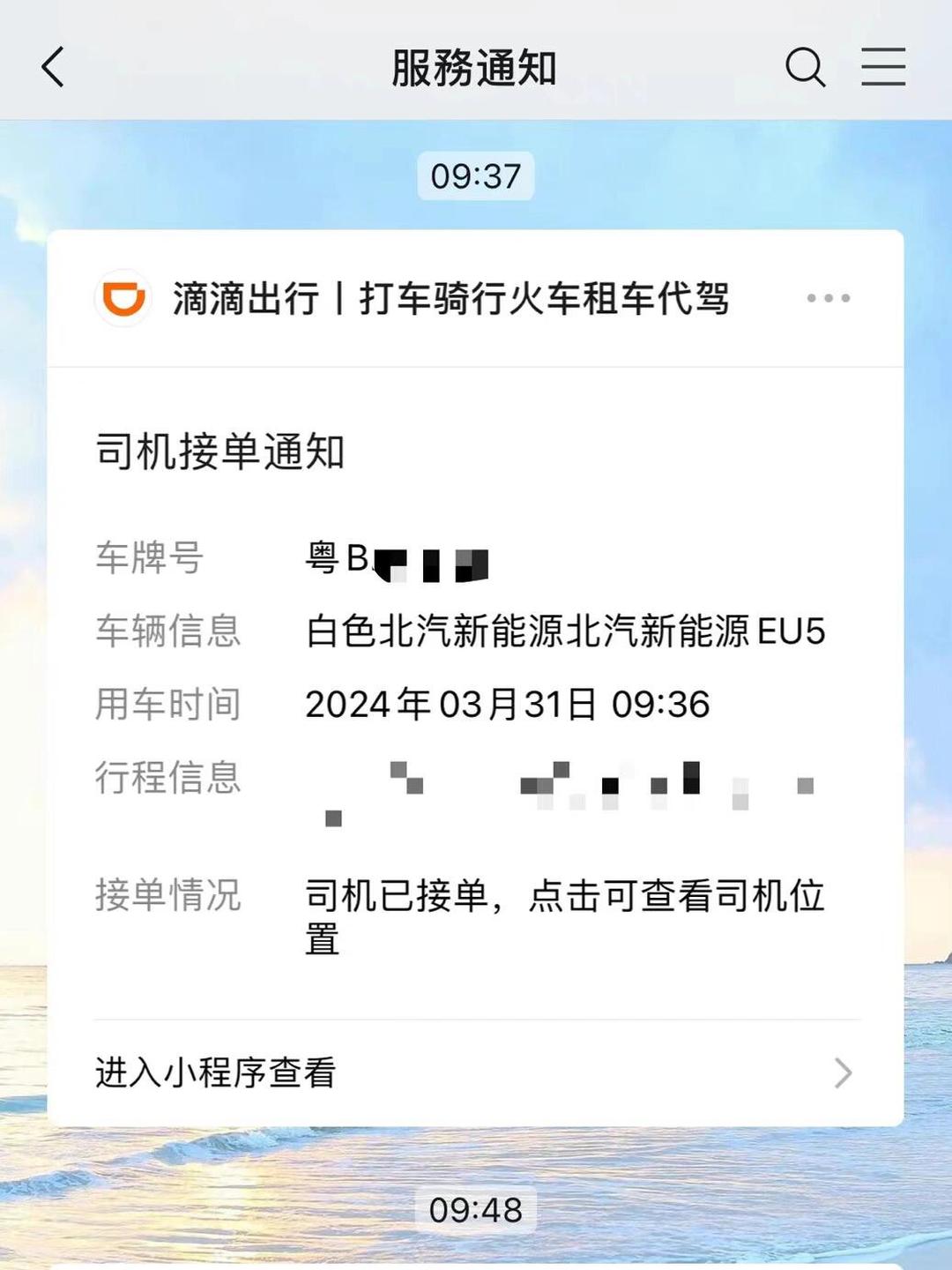The width and height of the screenshot is (952, 1270).
Task: Tap 进入小程序查看 to open mini program
Action: 216,1072
